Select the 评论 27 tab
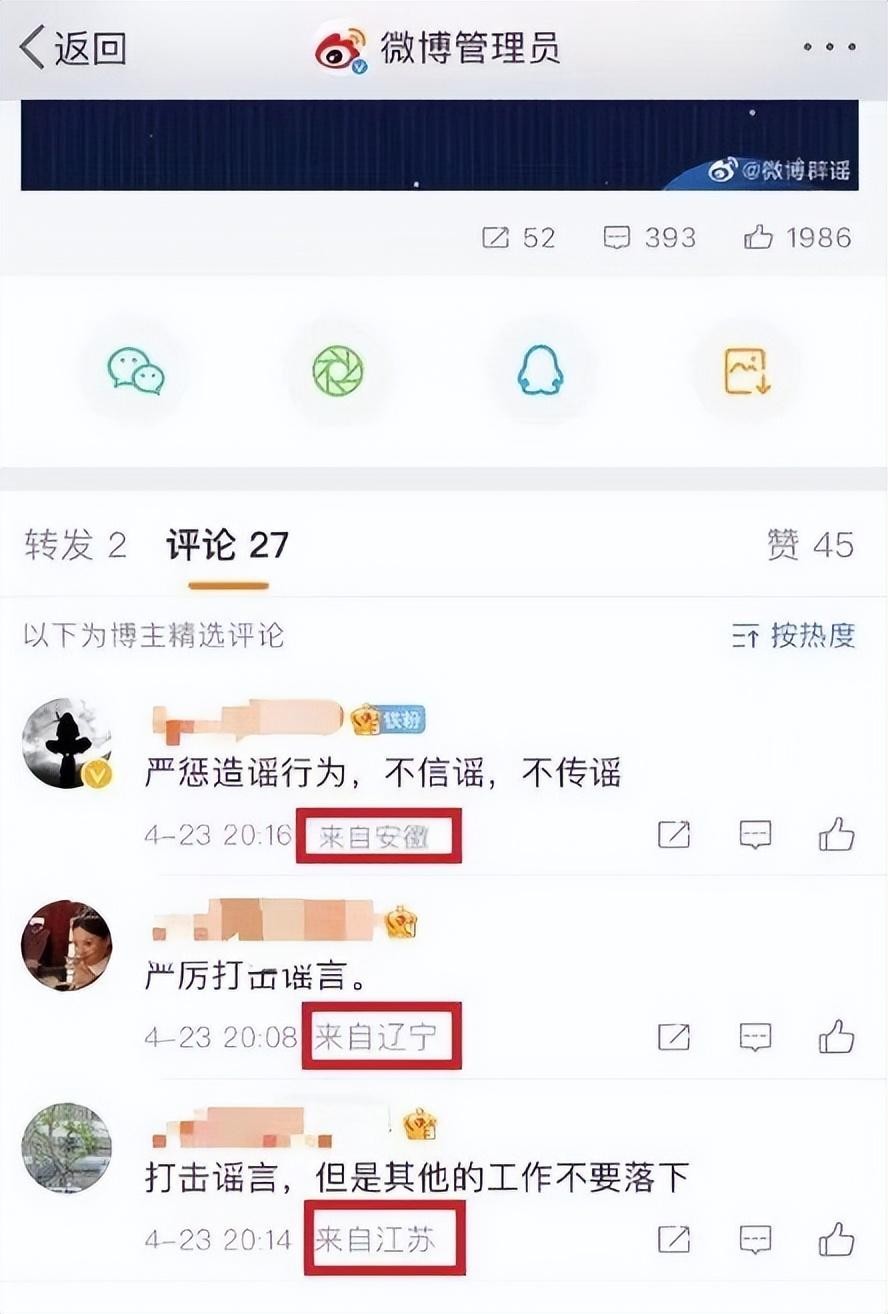This screenshot has height=1314, width=888. pyautogui.click(x=228, y=545)
